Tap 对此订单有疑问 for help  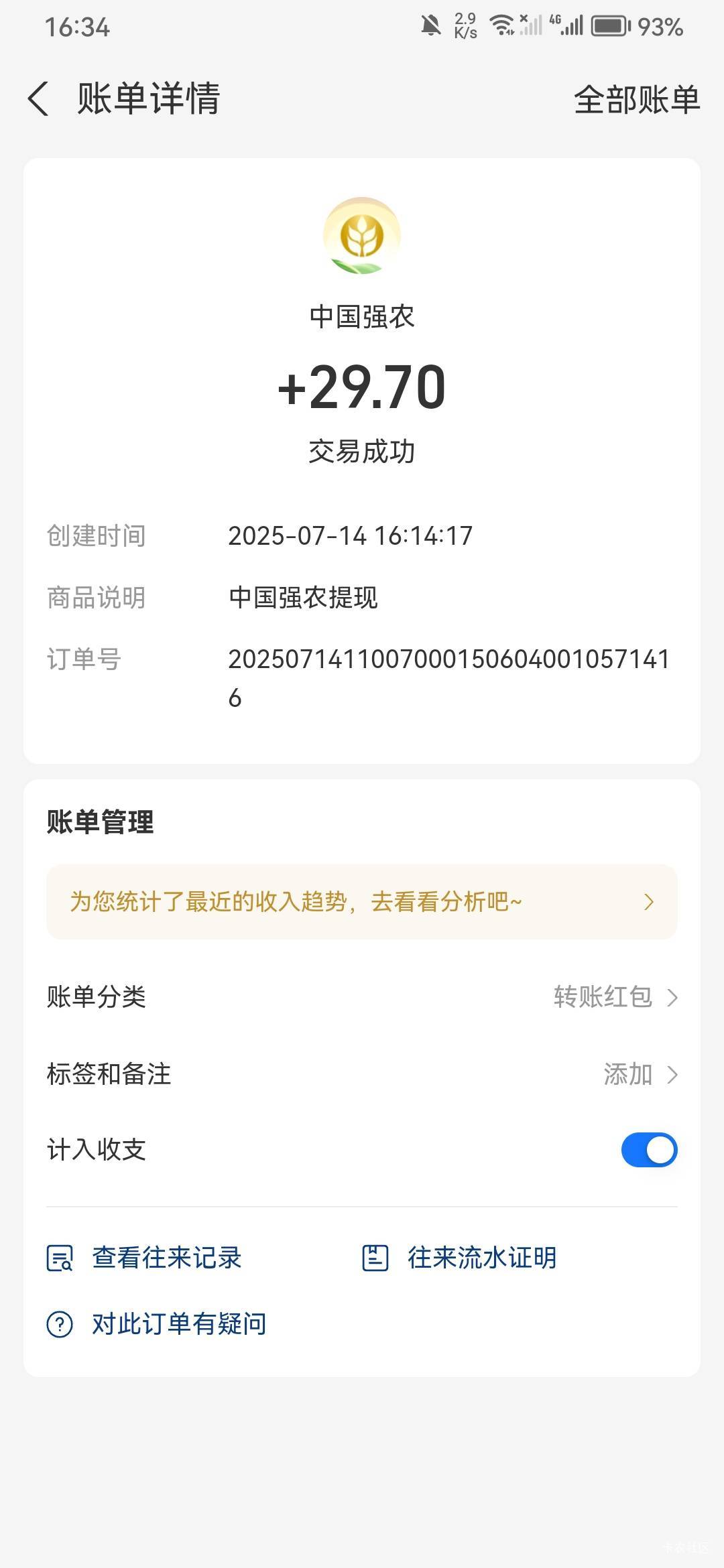tap(156, 1324)
